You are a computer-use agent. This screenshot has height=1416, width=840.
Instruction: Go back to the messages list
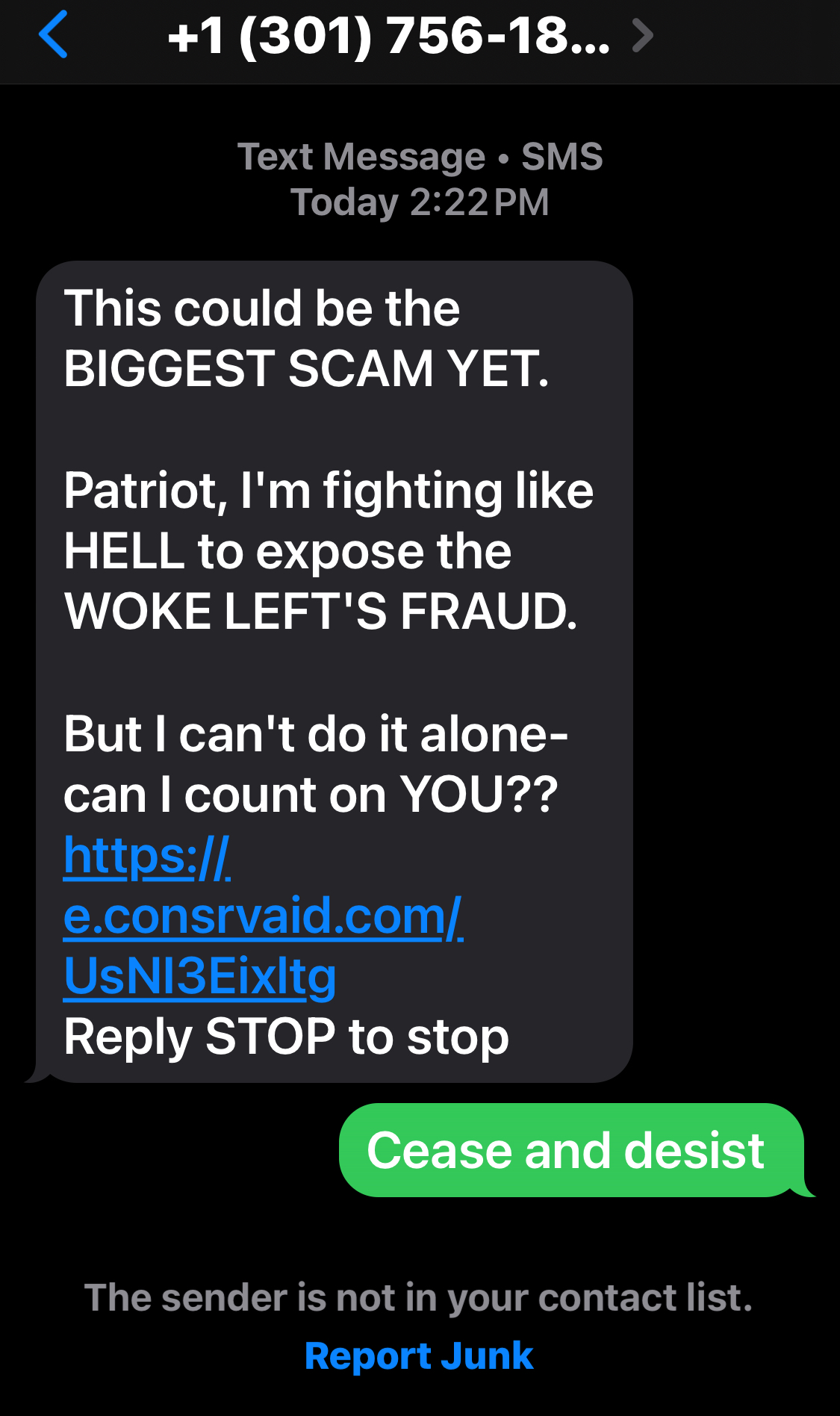click(53, 34)
